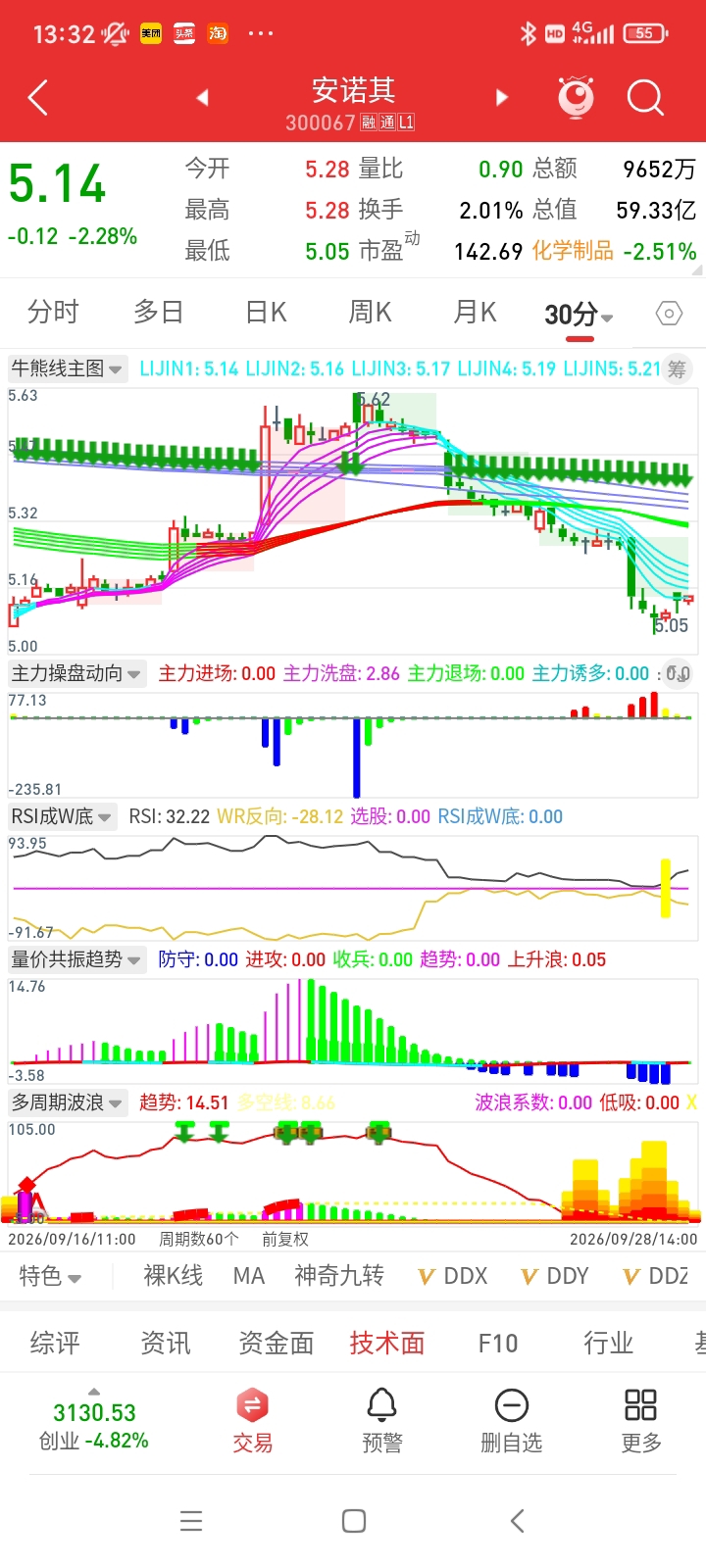Switch to the 资金面 tab

click(277, 1343)
